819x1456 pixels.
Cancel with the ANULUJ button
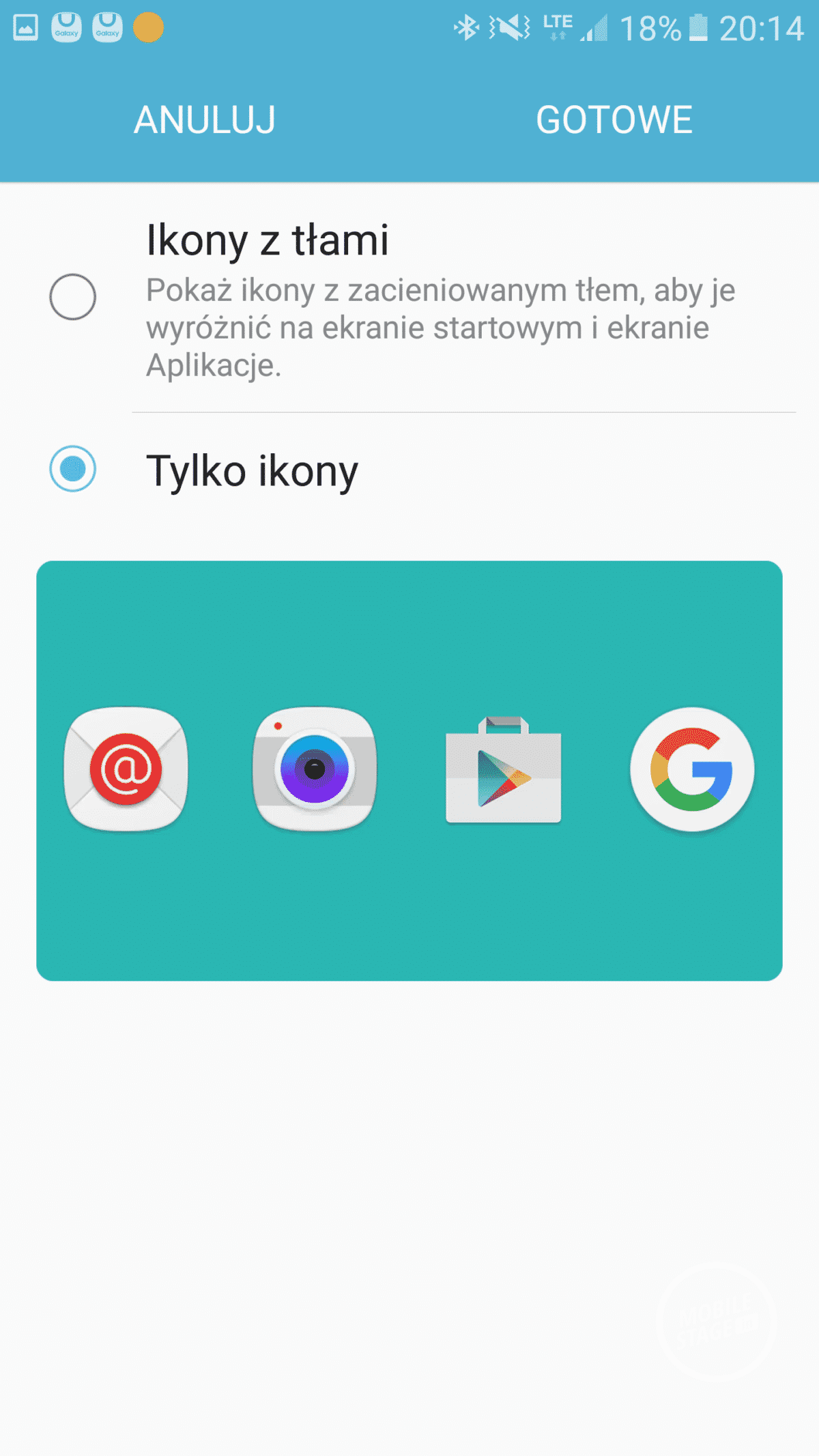[205, 120]
